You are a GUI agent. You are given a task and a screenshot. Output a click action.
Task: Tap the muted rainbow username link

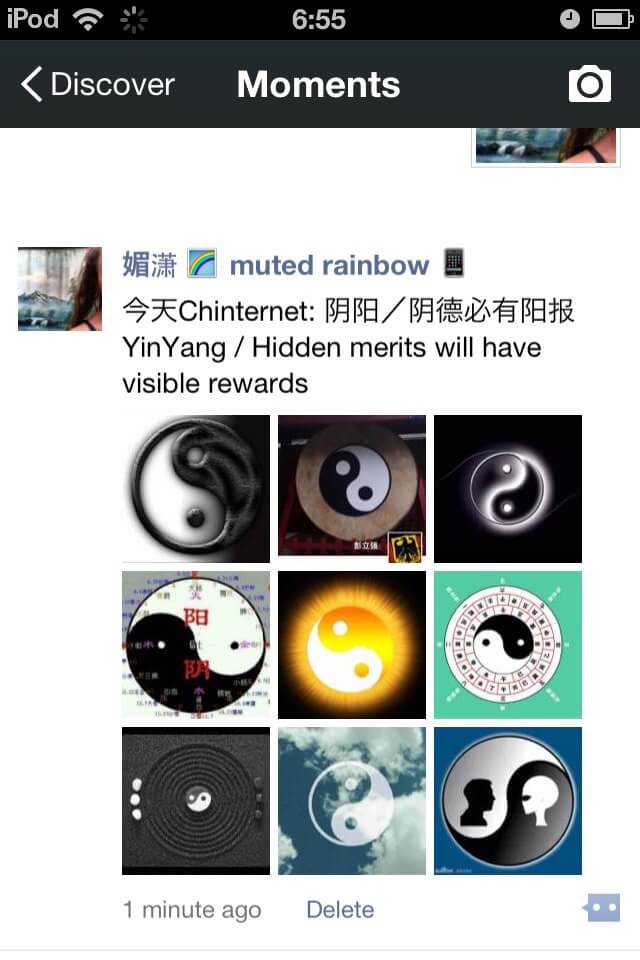pyautogui.click(x=329, y=265)
